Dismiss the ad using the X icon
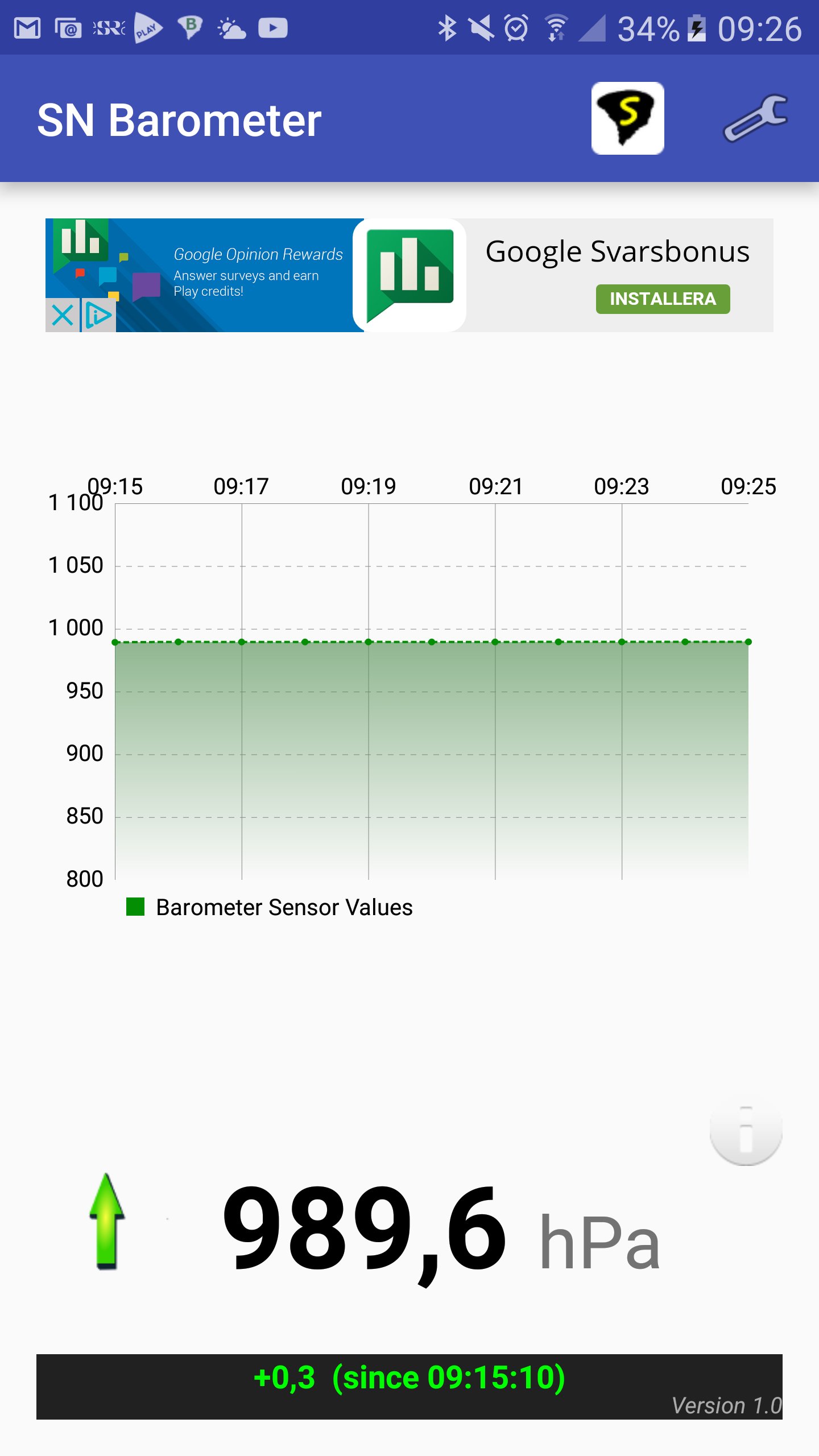The width and height of the screenshot is (819, 1456). [62, 313]
